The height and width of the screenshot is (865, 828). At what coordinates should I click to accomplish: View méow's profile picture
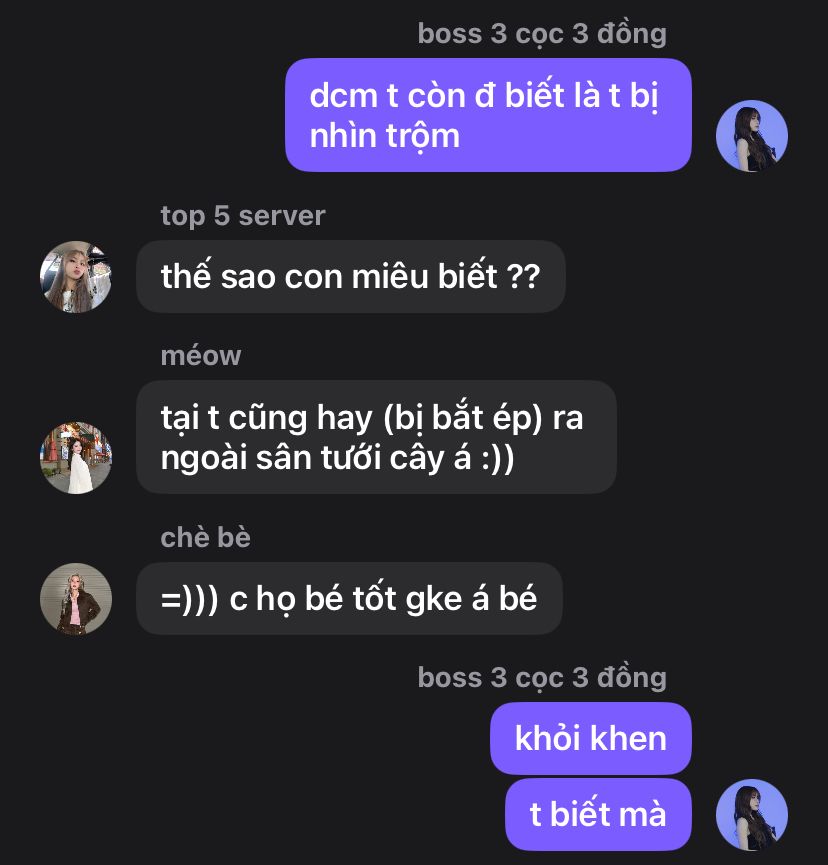tap(76, 458)
